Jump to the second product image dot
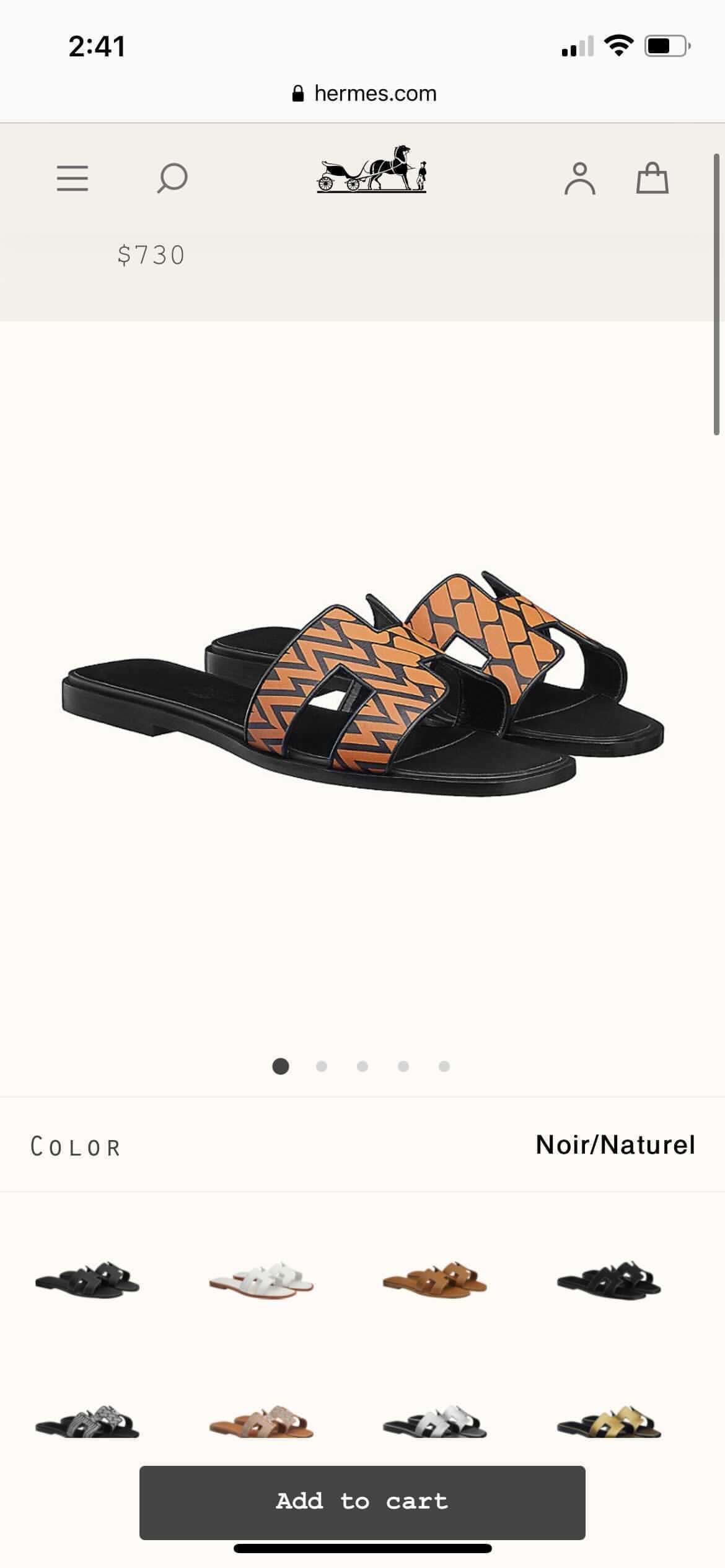 (322, 1066)
